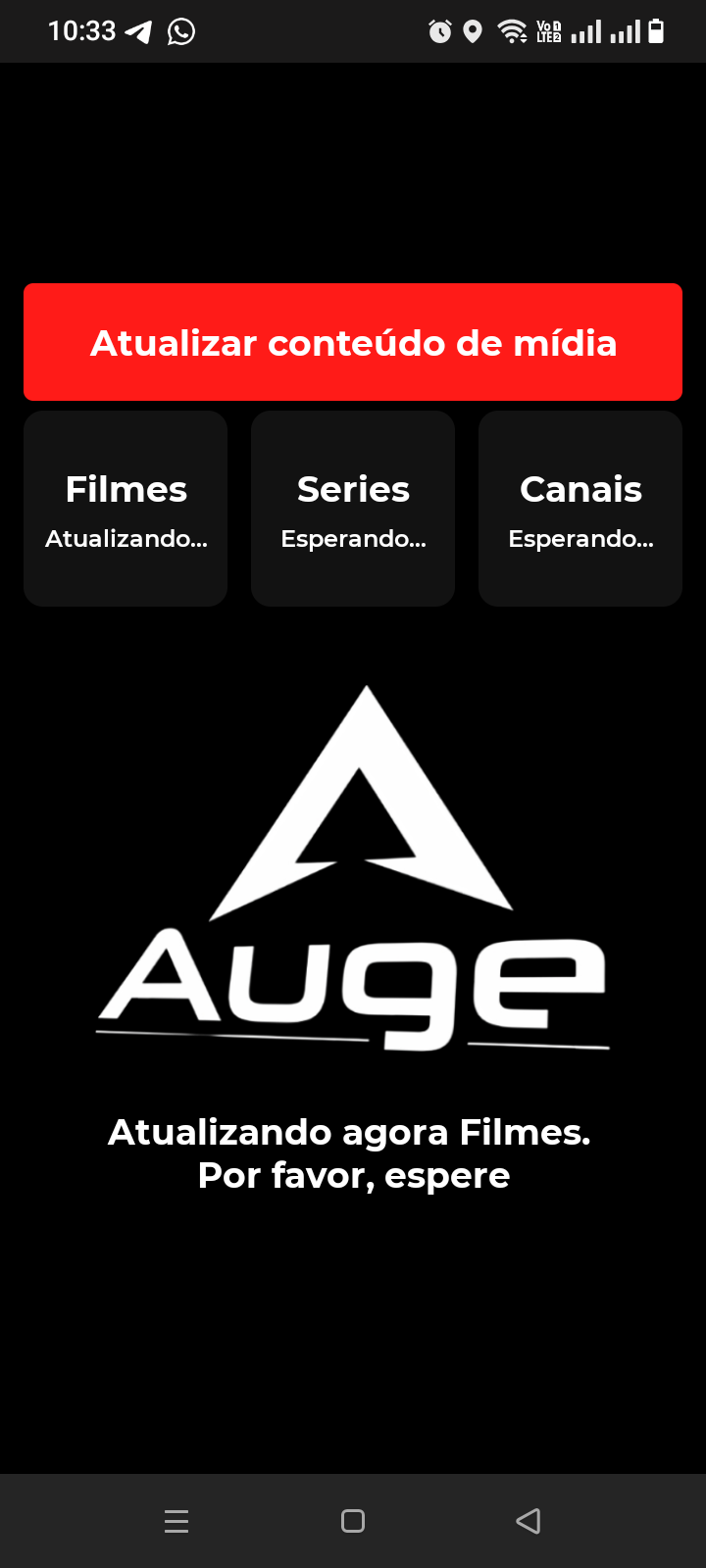Tap the Auge triangle logo
The height and width of the screenshot is (1568, 706).
(x=365, y=804)
